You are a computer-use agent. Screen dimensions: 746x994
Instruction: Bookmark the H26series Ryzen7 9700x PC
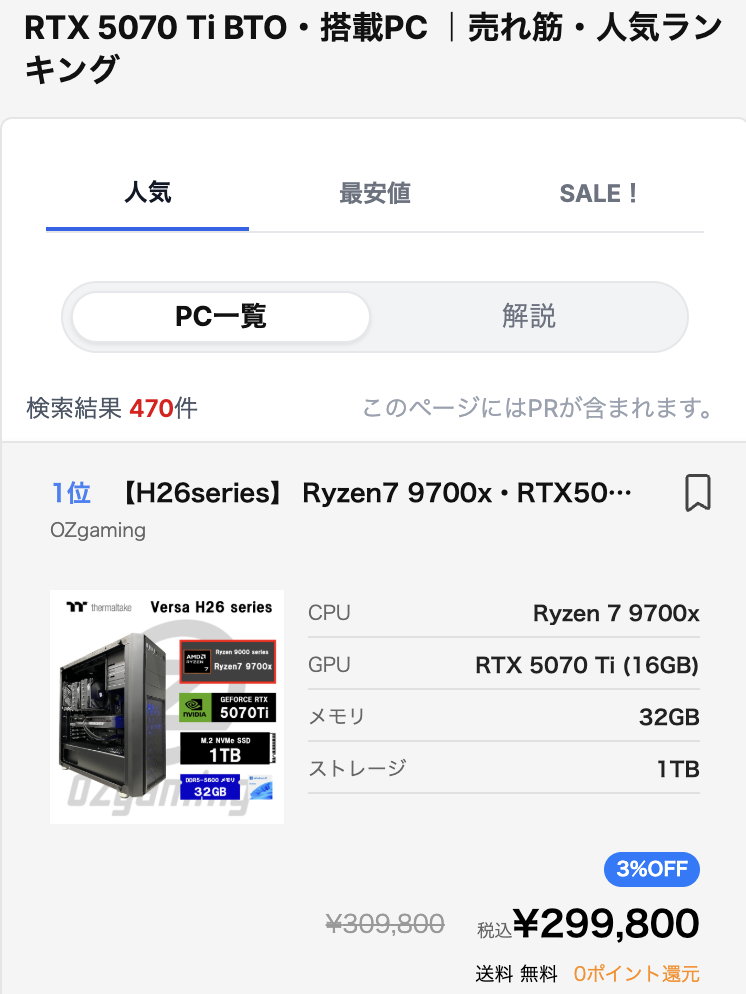(x=697, y=493)
